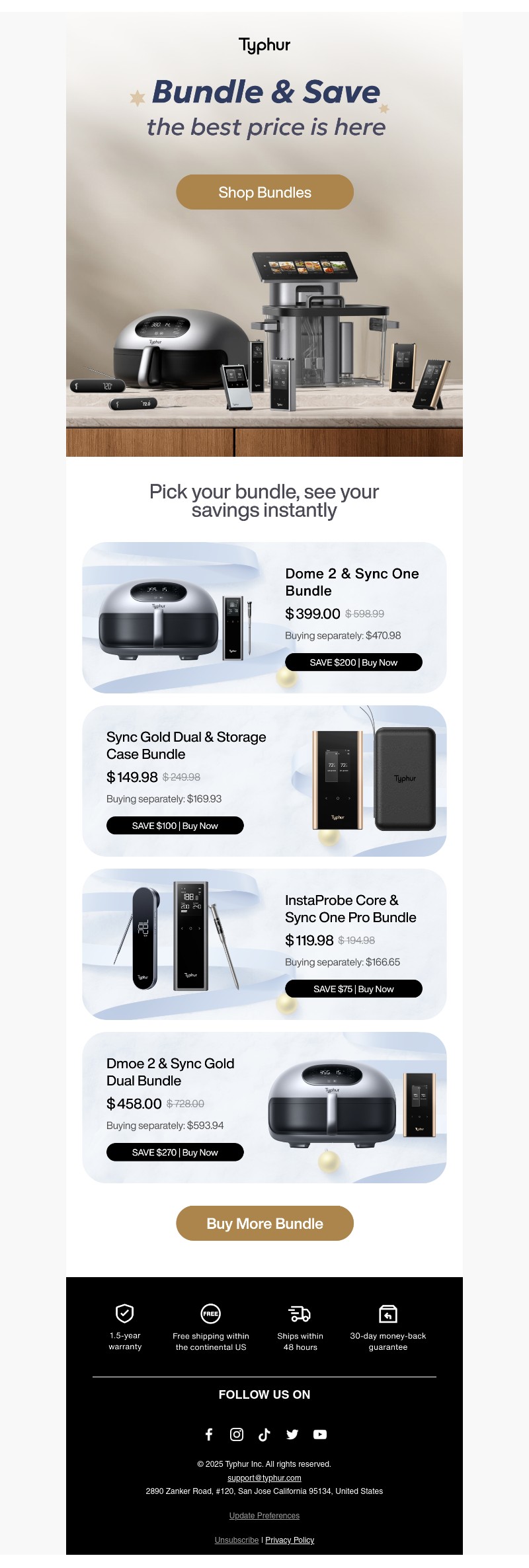This screenshot has height=1568, width=529.
Task: Buy the InstaProbe Core bundle, save $75
Action: tap(353, 989)
